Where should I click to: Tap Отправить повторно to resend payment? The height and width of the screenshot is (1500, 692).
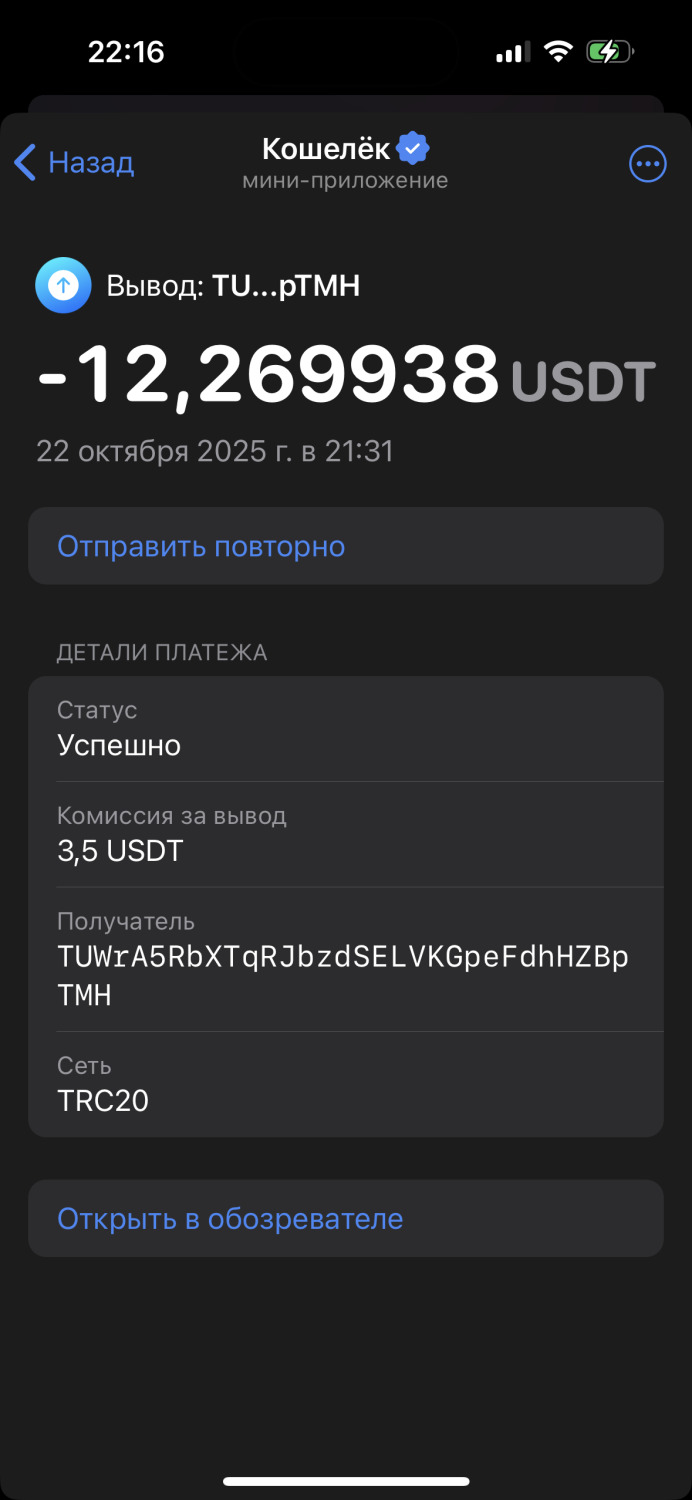[201, 547]
